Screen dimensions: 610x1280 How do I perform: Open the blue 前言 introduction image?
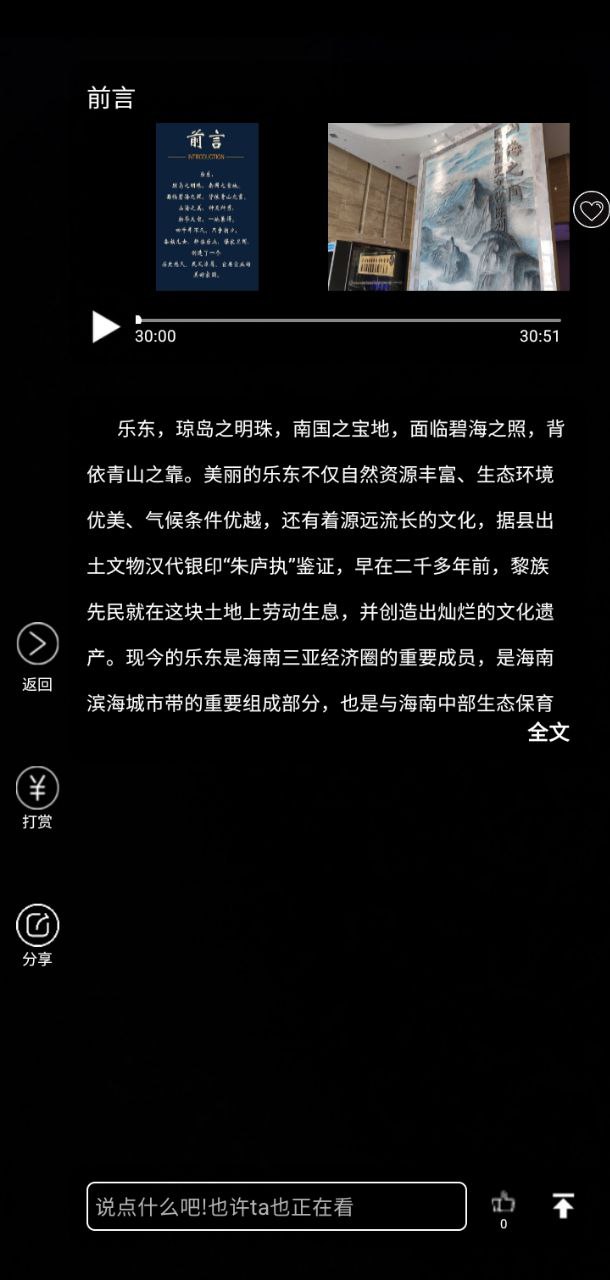click(207, 207)
